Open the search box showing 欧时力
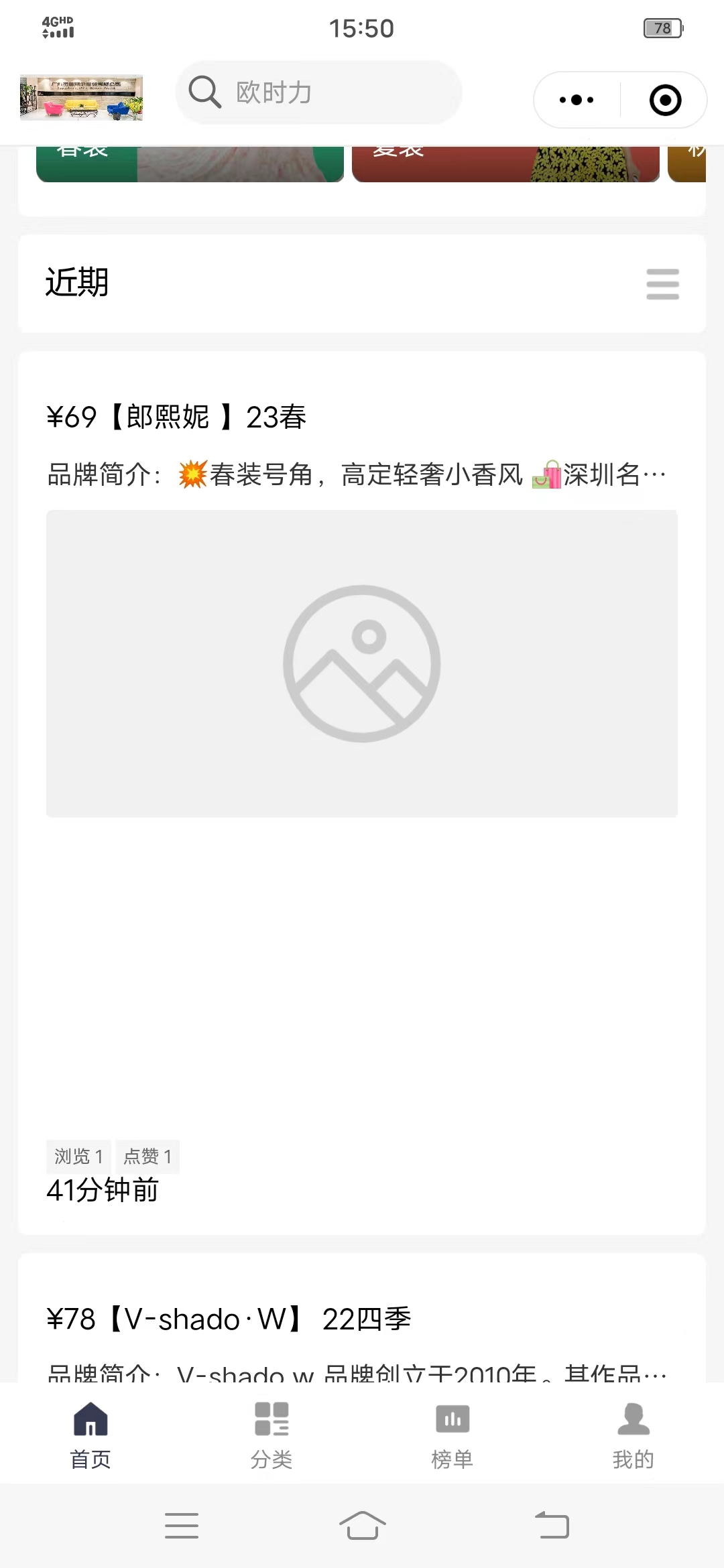This screenshot has width=724, height=1568. (318, 92)
